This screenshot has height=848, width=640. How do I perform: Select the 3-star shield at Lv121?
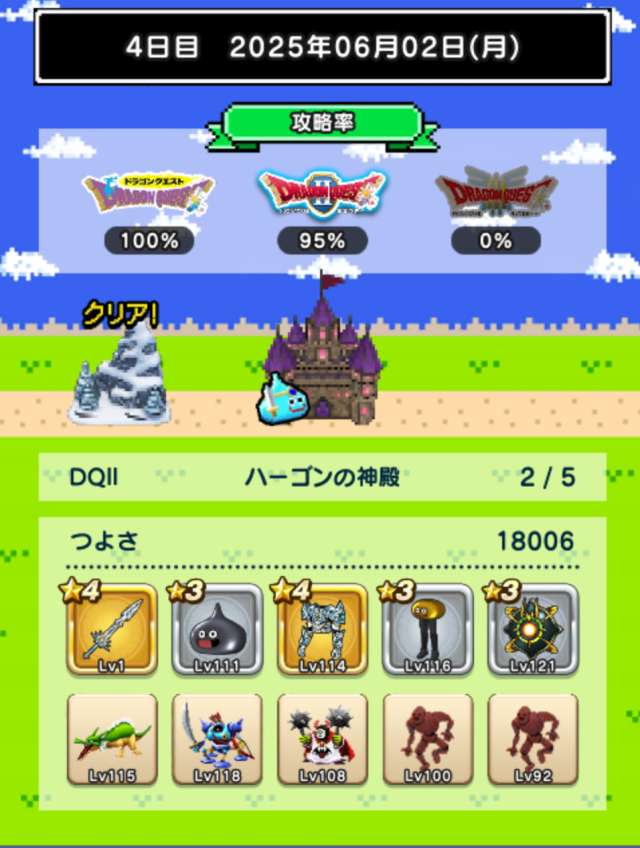[x=533, y=629]
